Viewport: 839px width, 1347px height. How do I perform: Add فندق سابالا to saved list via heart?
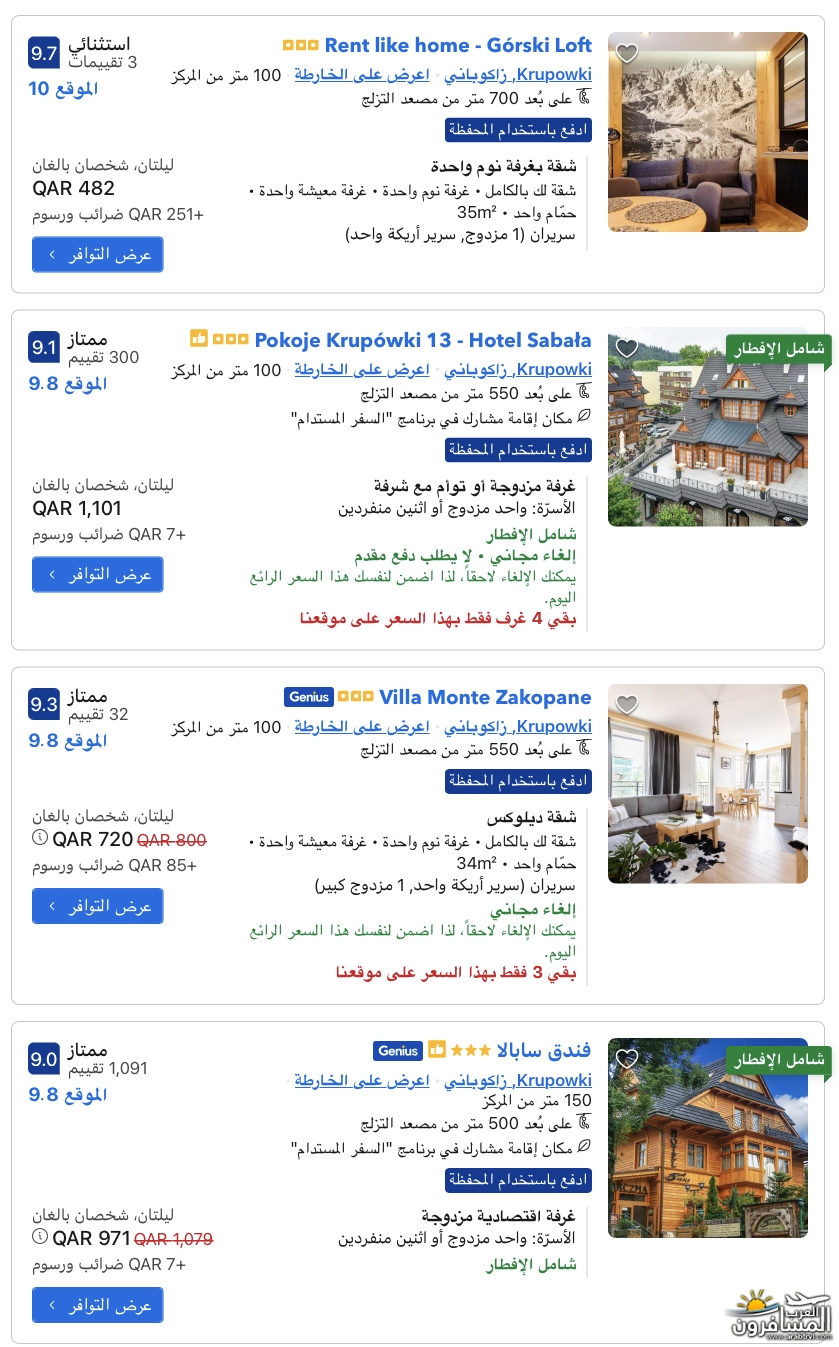point(627,1059)
